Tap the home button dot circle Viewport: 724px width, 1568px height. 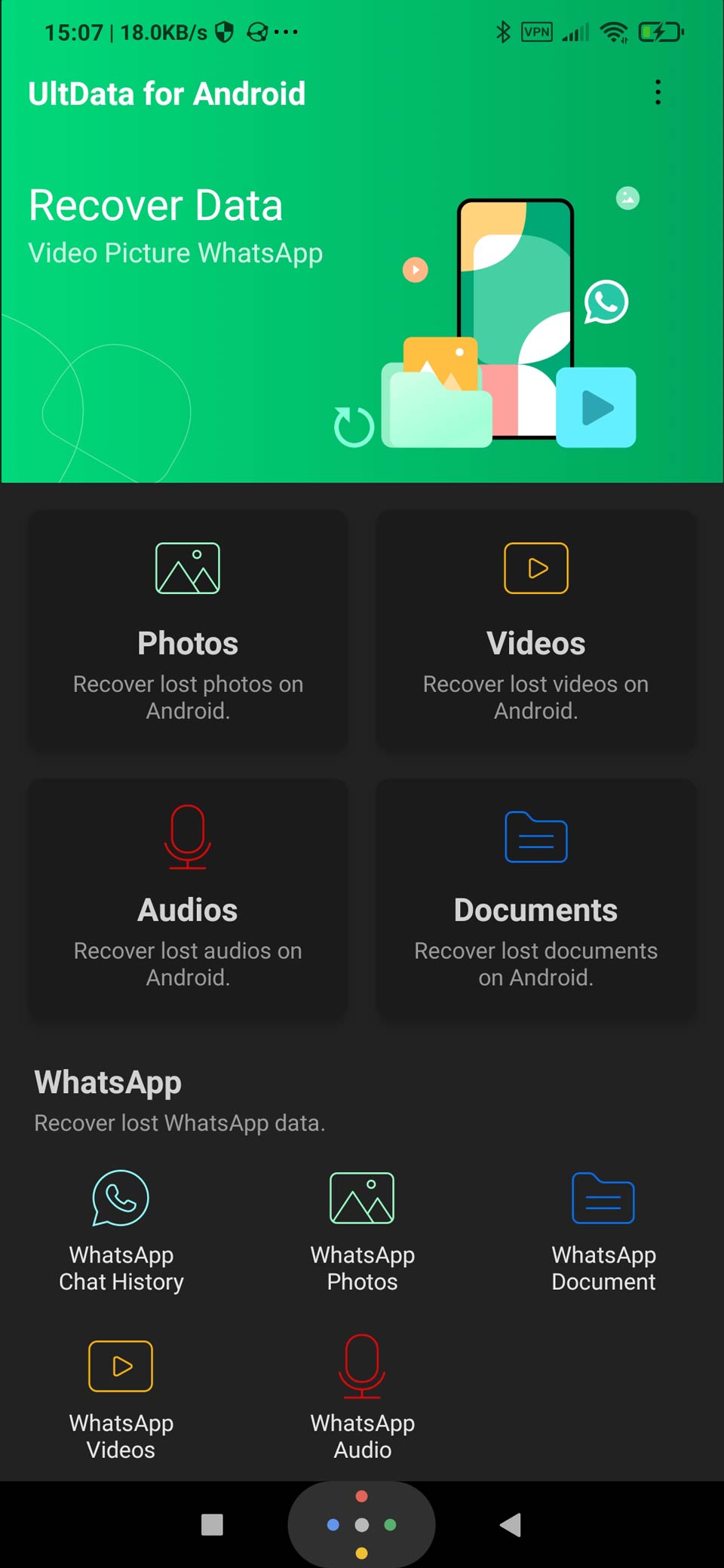point(362,1524)
